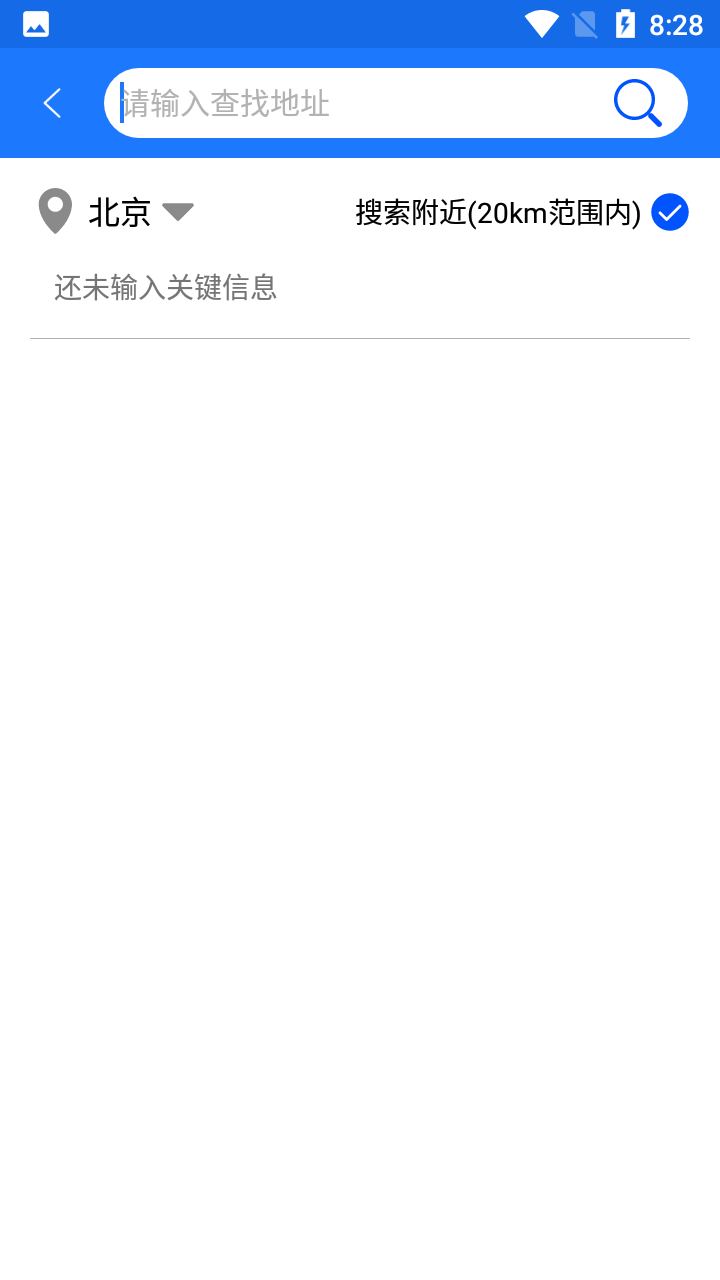Screen dimensions: 720x1280
Task: Tap the magnifier search icon
Action: click(637, 103)
